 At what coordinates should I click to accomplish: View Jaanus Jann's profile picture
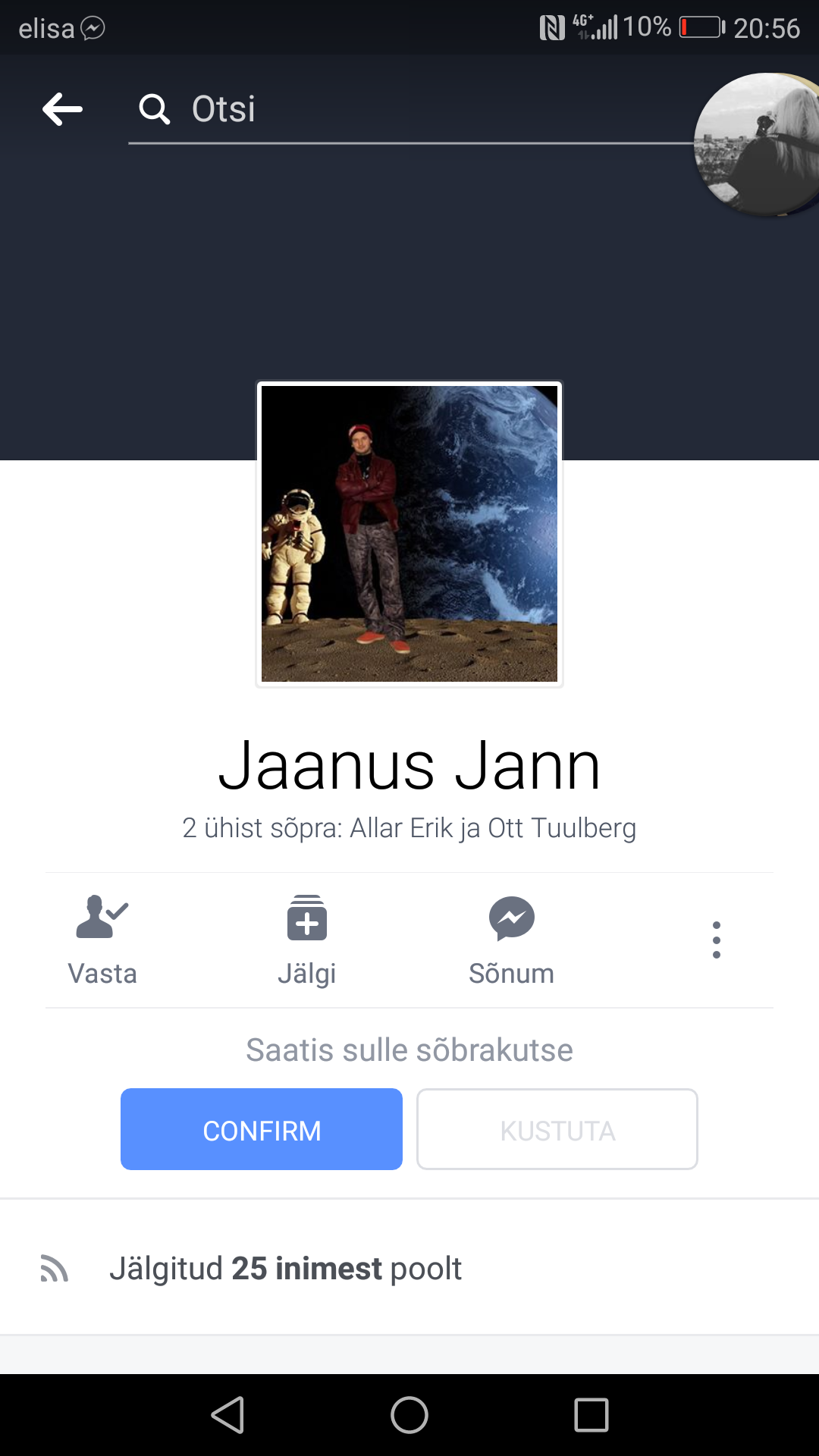click(409, 534)
